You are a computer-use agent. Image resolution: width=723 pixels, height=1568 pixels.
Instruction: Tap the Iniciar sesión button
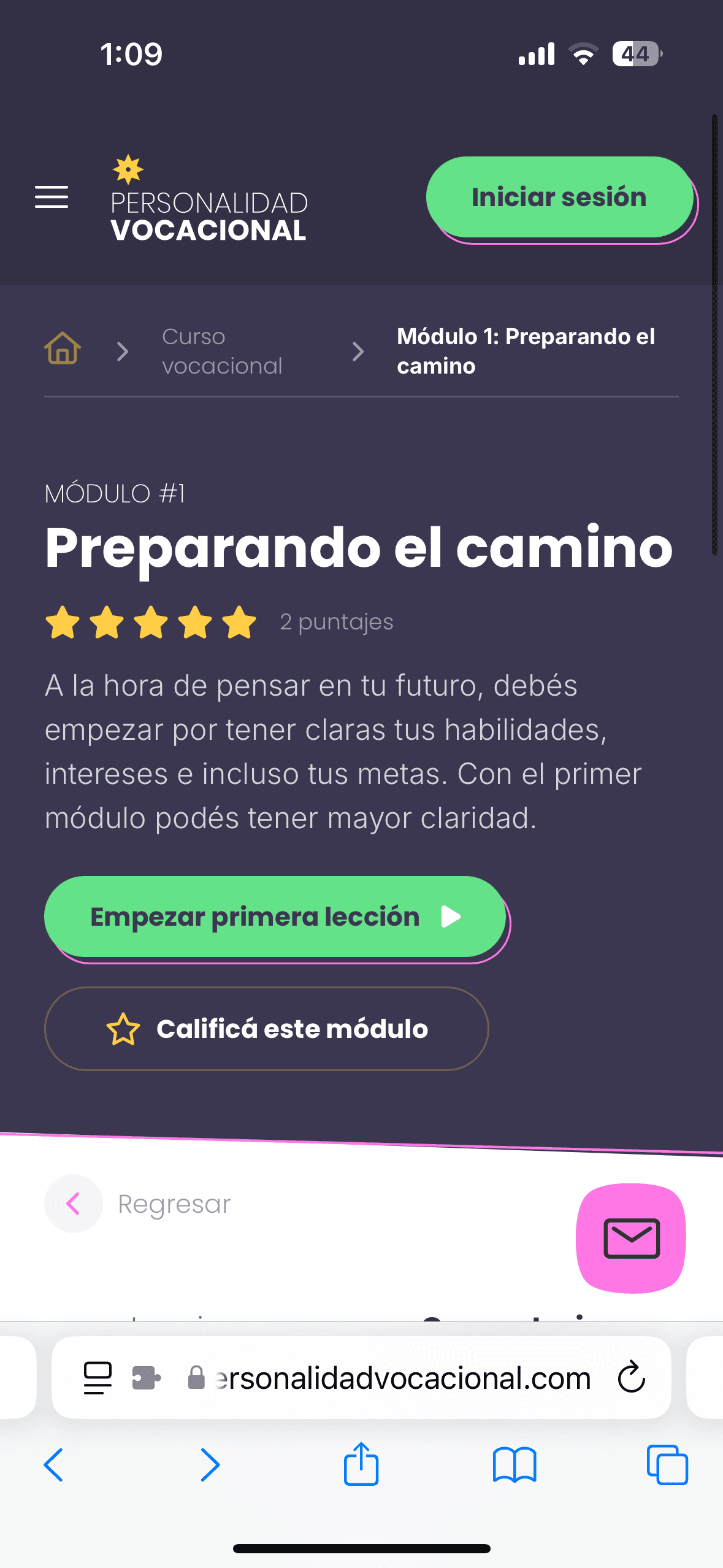559,197
